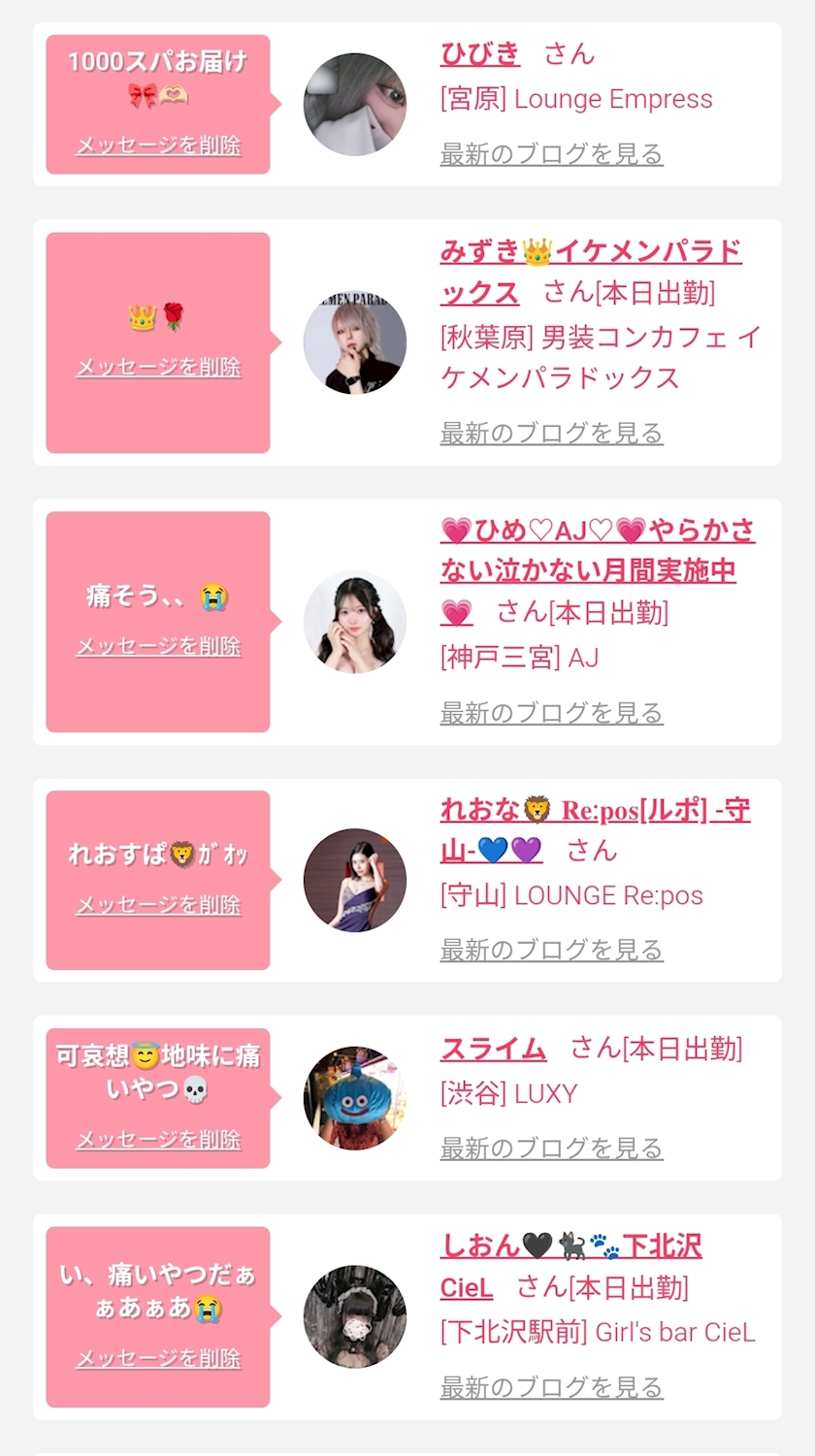The image size is (815, 1456).
Task: View しおん's latest blog
Action: click(551, 1387)
